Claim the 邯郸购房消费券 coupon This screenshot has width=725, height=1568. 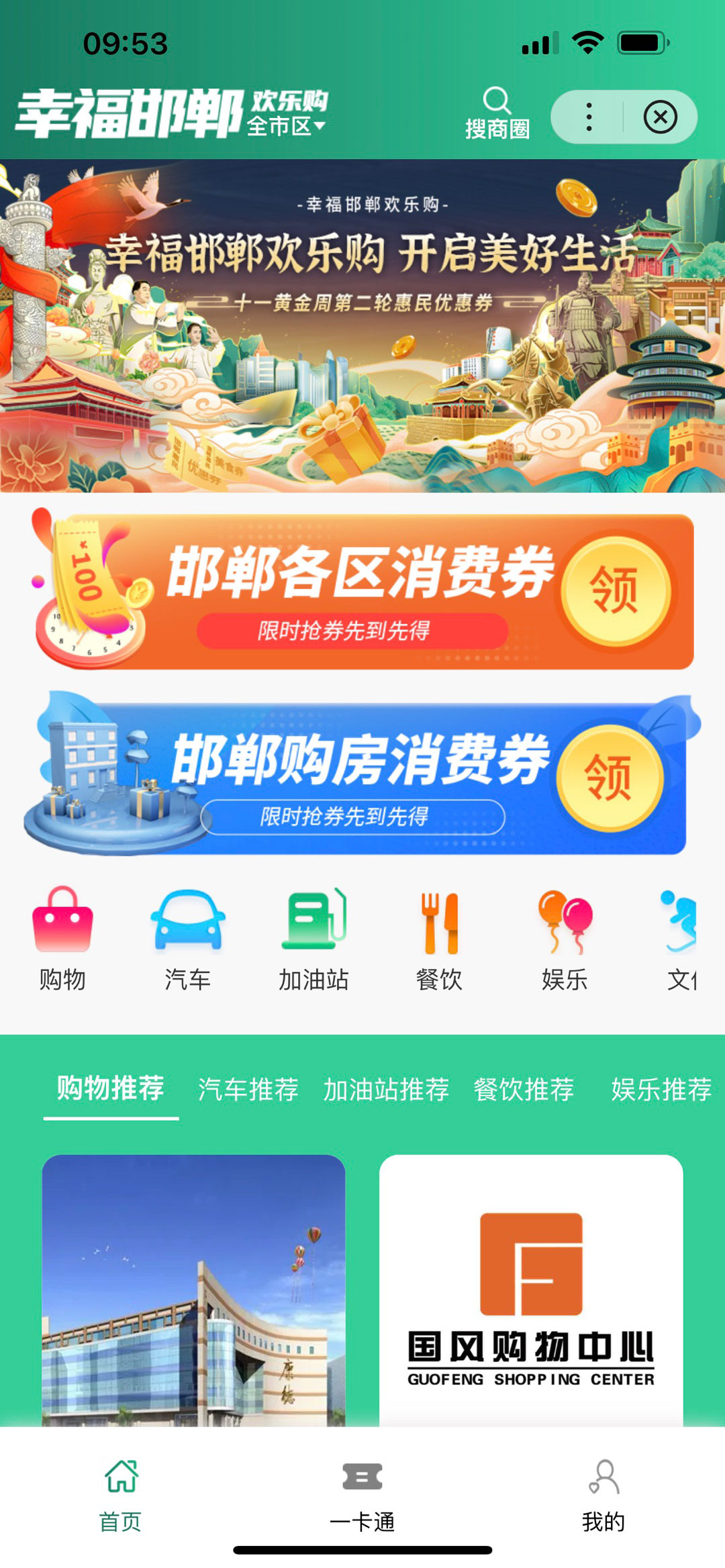click(609, 778)
